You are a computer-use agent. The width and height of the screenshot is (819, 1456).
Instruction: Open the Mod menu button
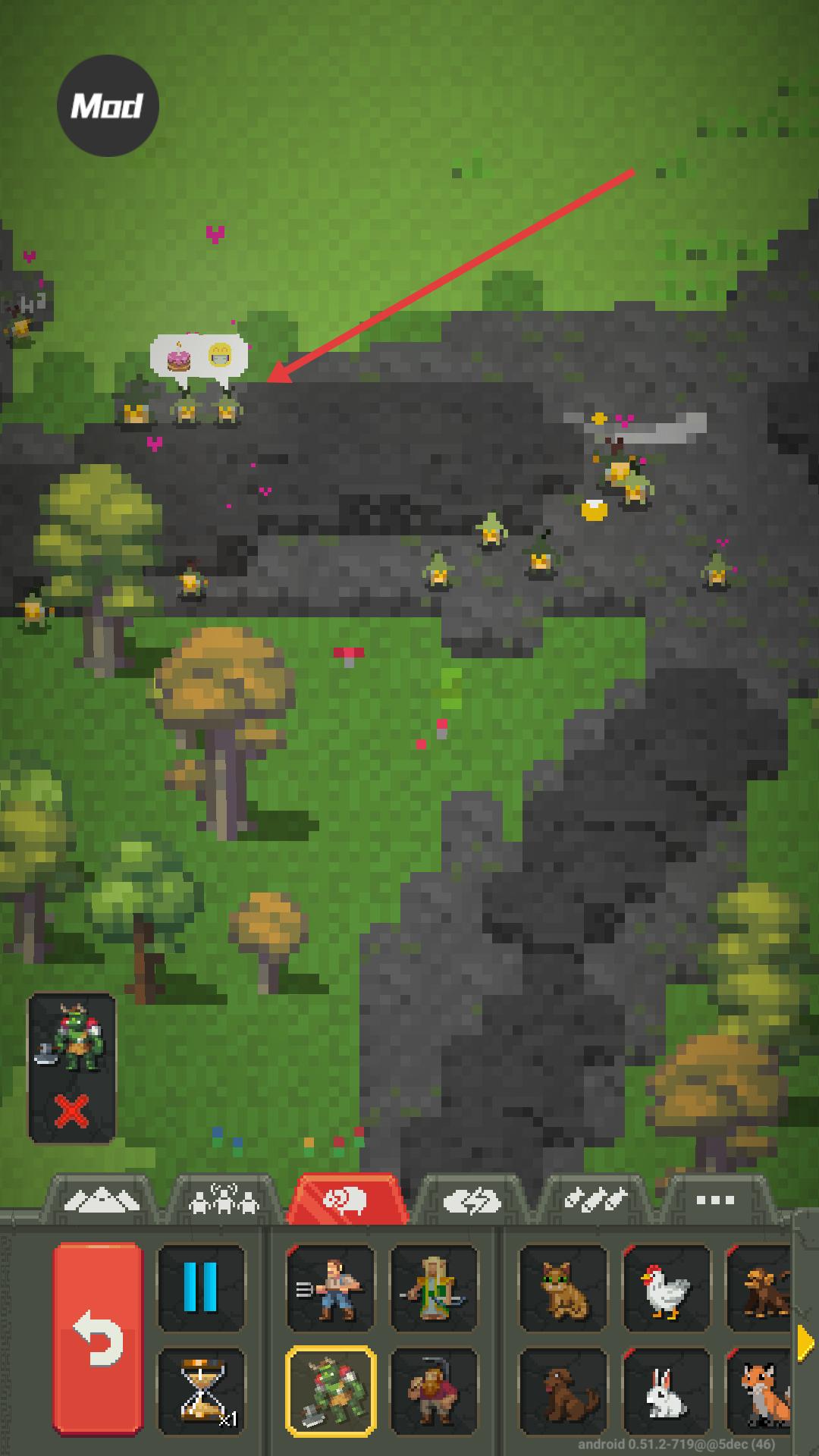108,106
